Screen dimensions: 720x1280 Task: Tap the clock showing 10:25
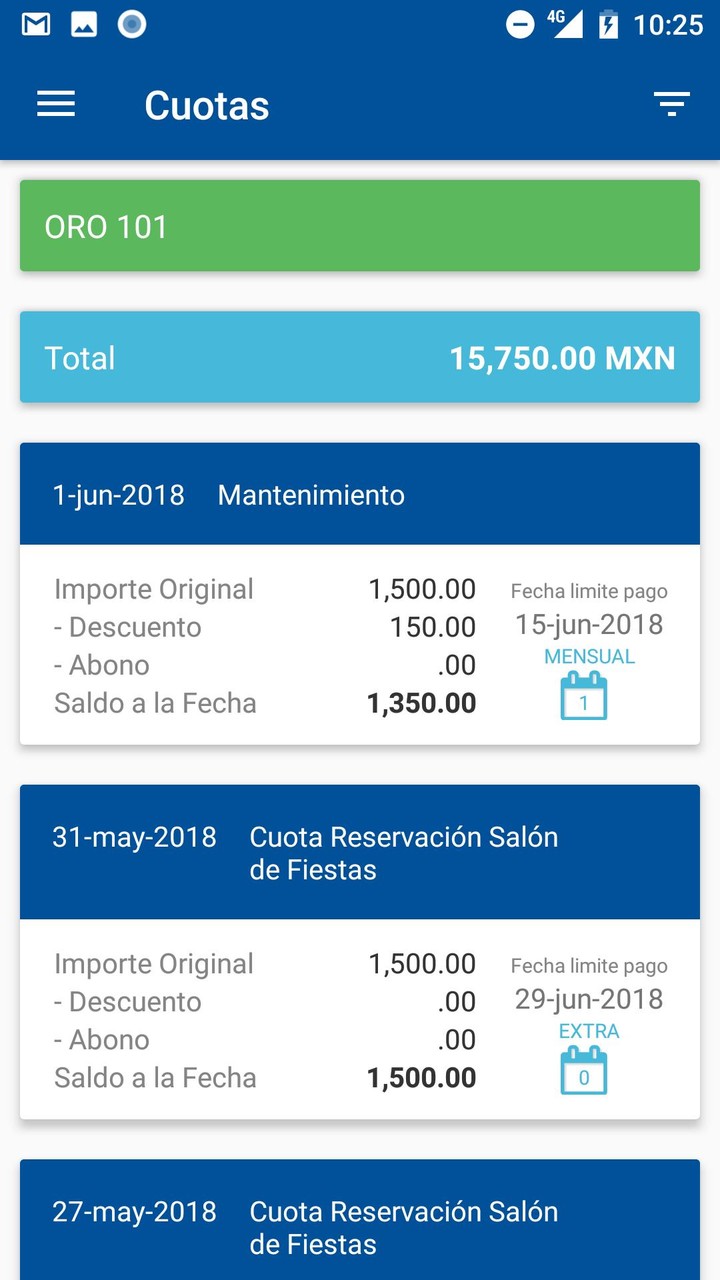[x=670, y=24]
